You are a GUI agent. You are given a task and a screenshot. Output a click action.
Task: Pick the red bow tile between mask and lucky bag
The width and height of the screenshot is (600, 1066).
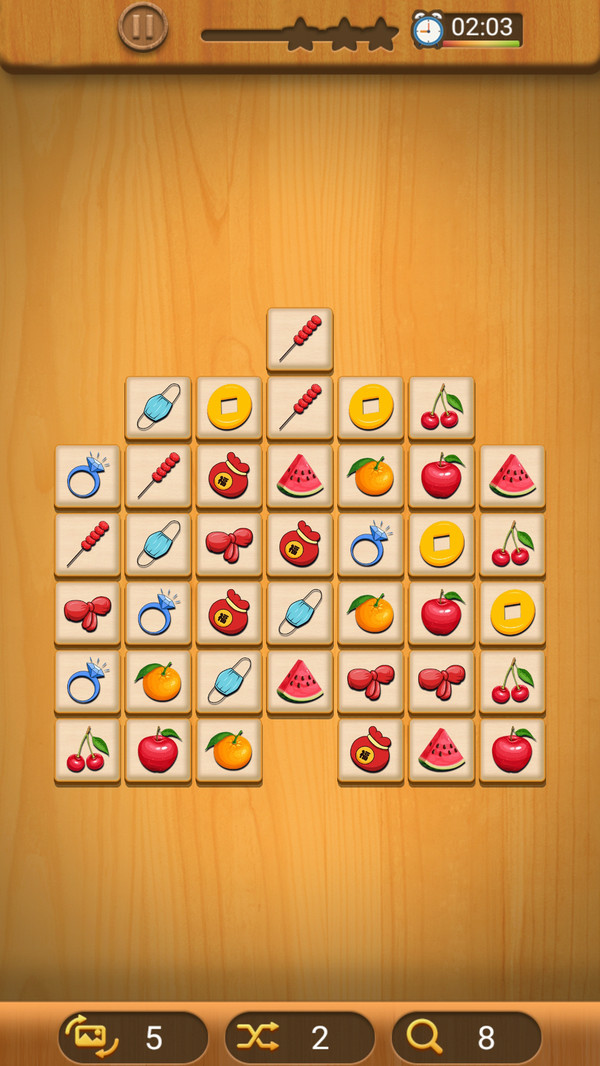click(x=229, y=545)
